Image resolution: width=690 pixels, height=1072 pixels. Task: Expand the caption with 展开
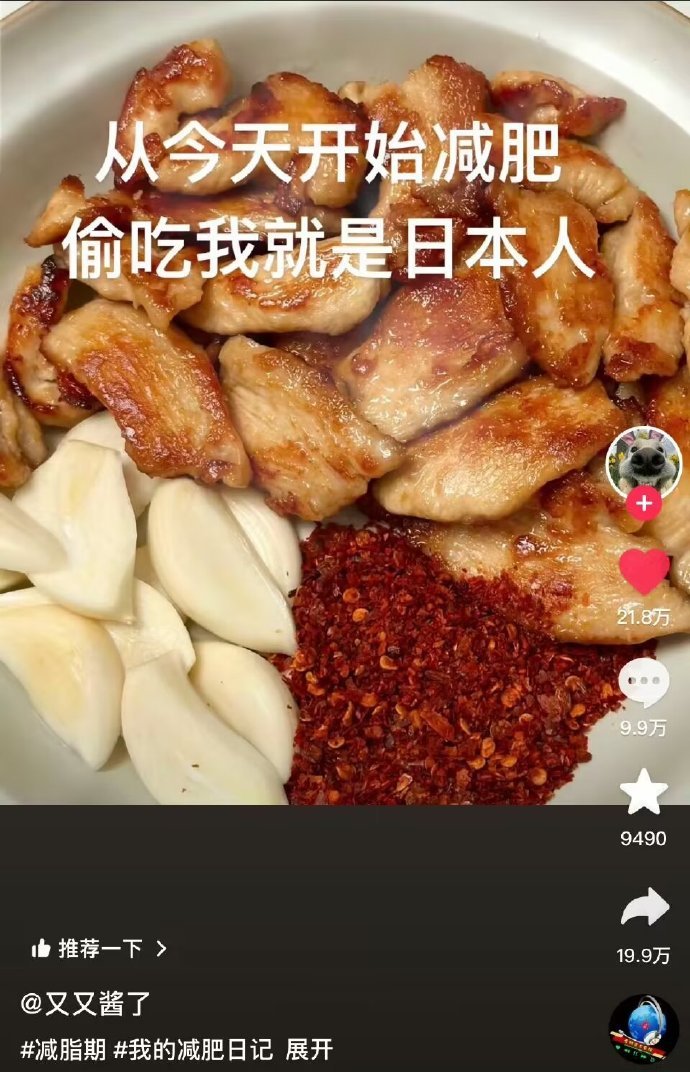309,1050
